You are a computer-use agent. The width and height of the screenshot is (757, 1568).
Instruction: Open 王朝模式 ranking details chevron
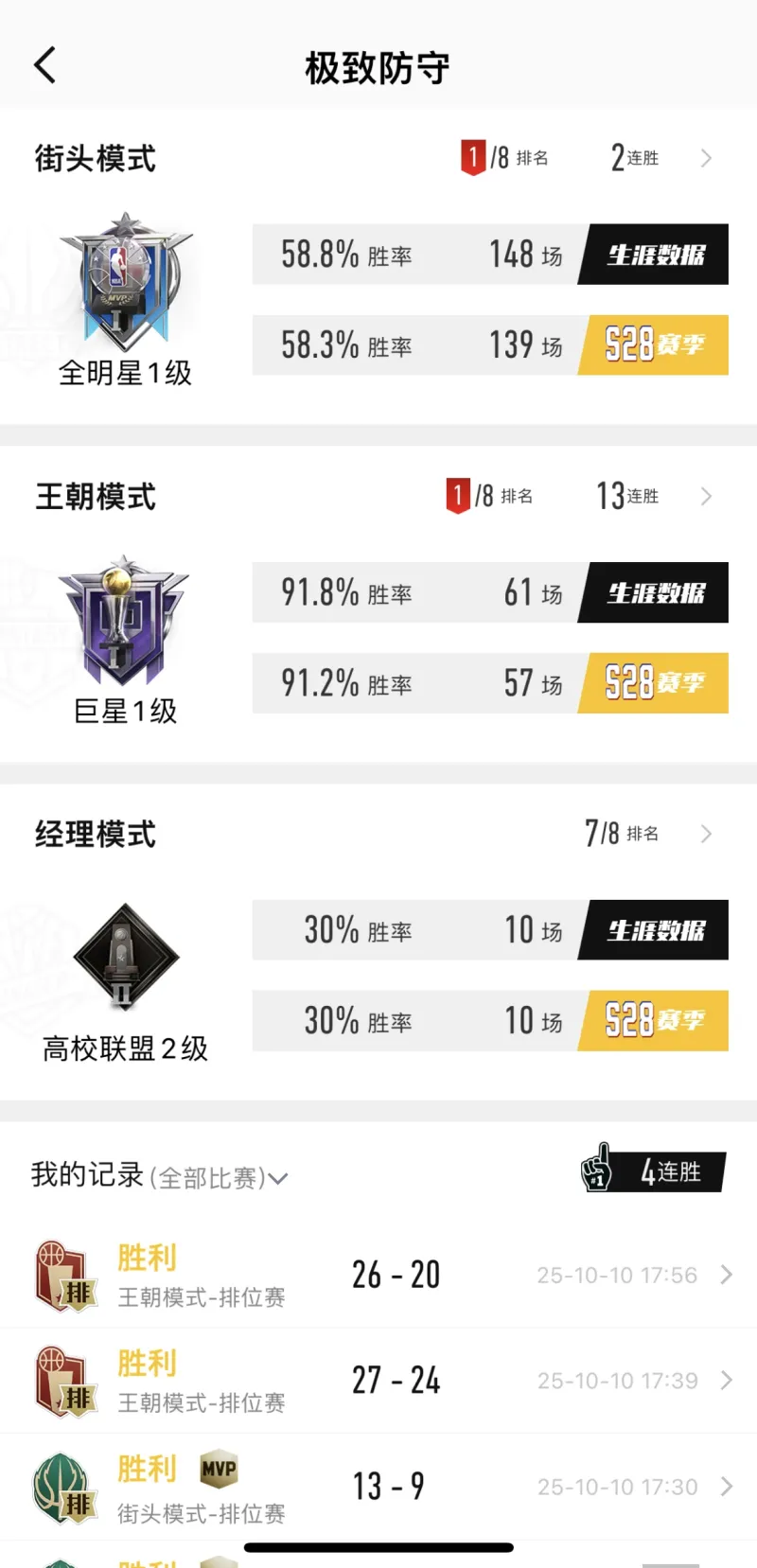click(x=706, y=496)
